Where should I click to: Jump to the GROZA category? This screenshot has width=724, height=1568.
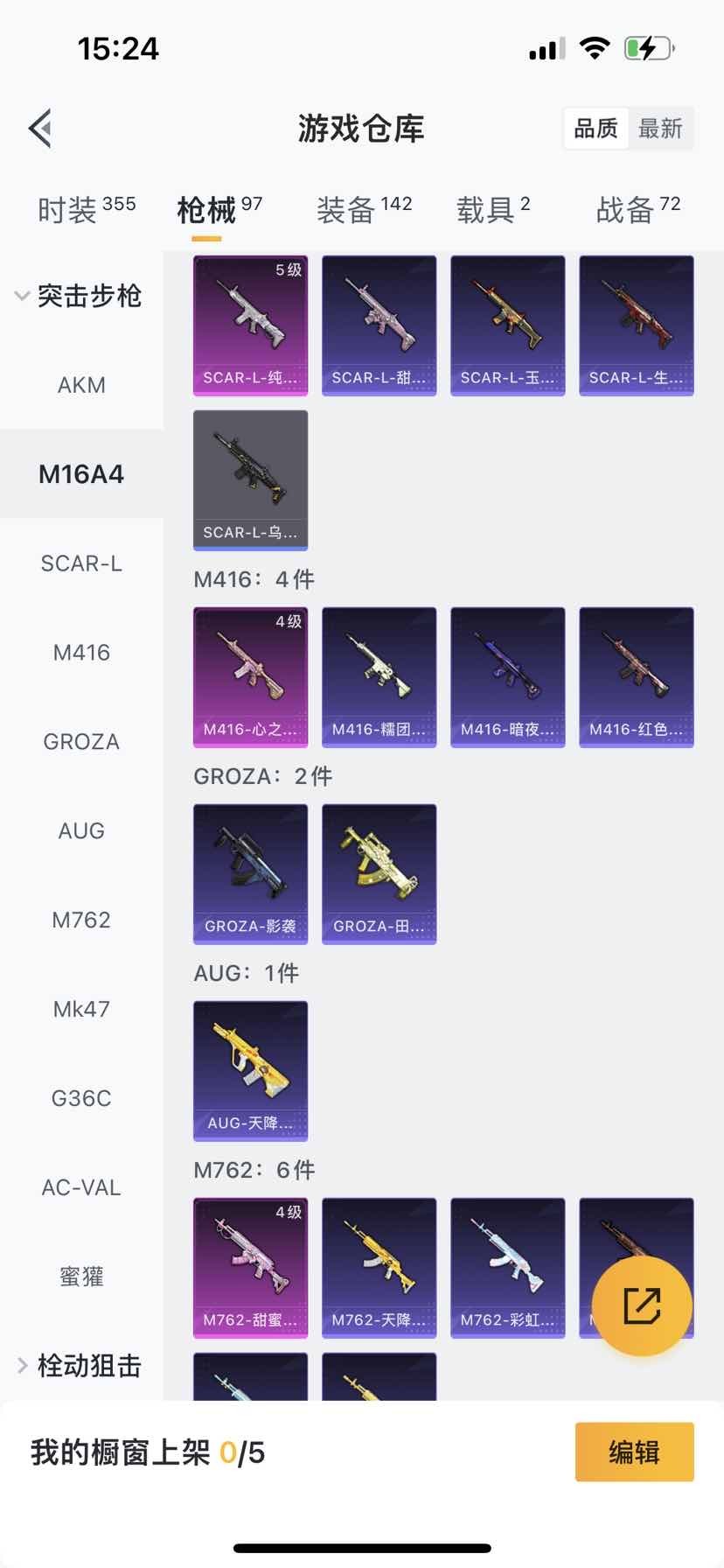coord(81,742)
